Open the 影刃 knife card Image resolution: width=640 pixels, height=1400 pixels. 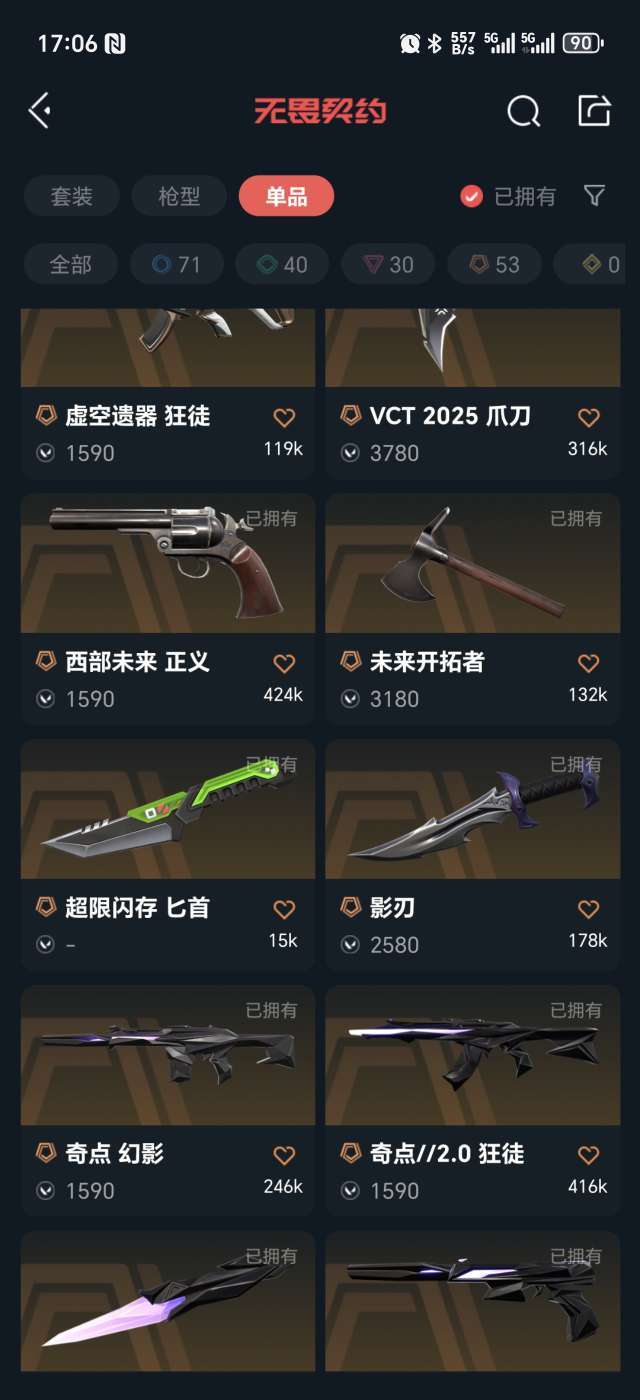click(x=473, y=854)
